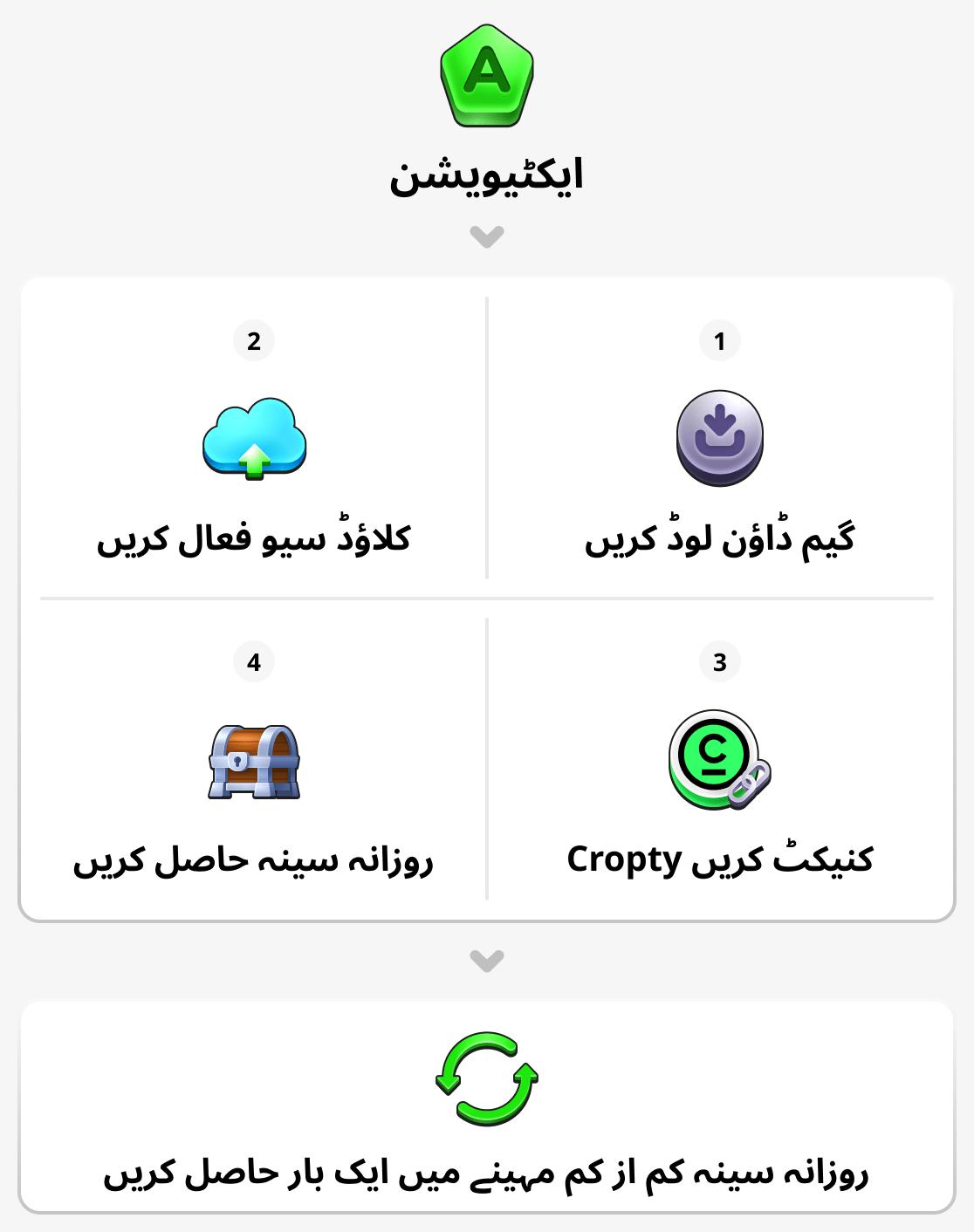Screen dimensions: 974x1232
Task: Click the treasure chest daily reward icon
Action: pos(253,761)
